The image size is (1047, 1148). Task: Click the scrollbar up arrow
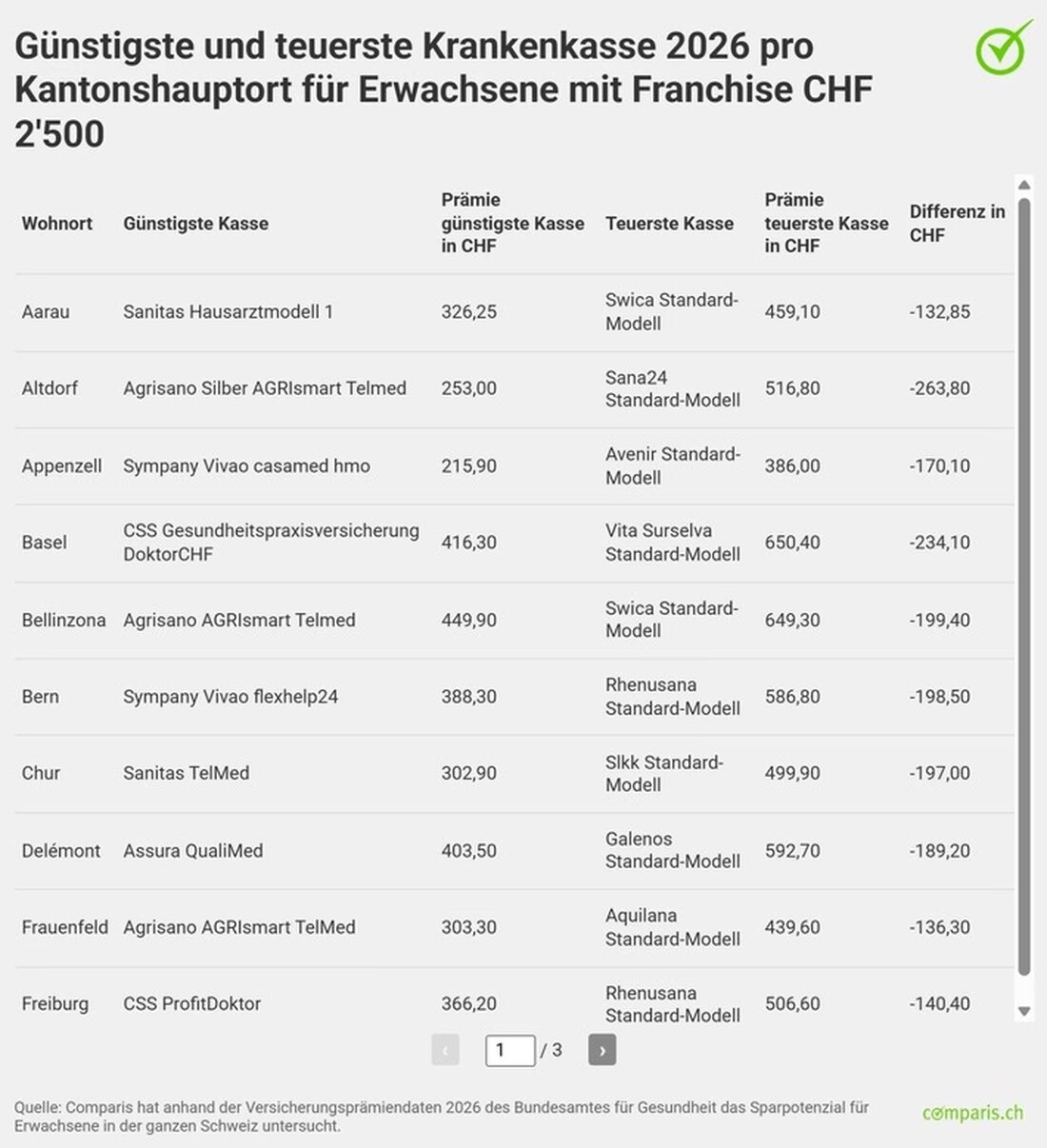tap(1023, 185)
